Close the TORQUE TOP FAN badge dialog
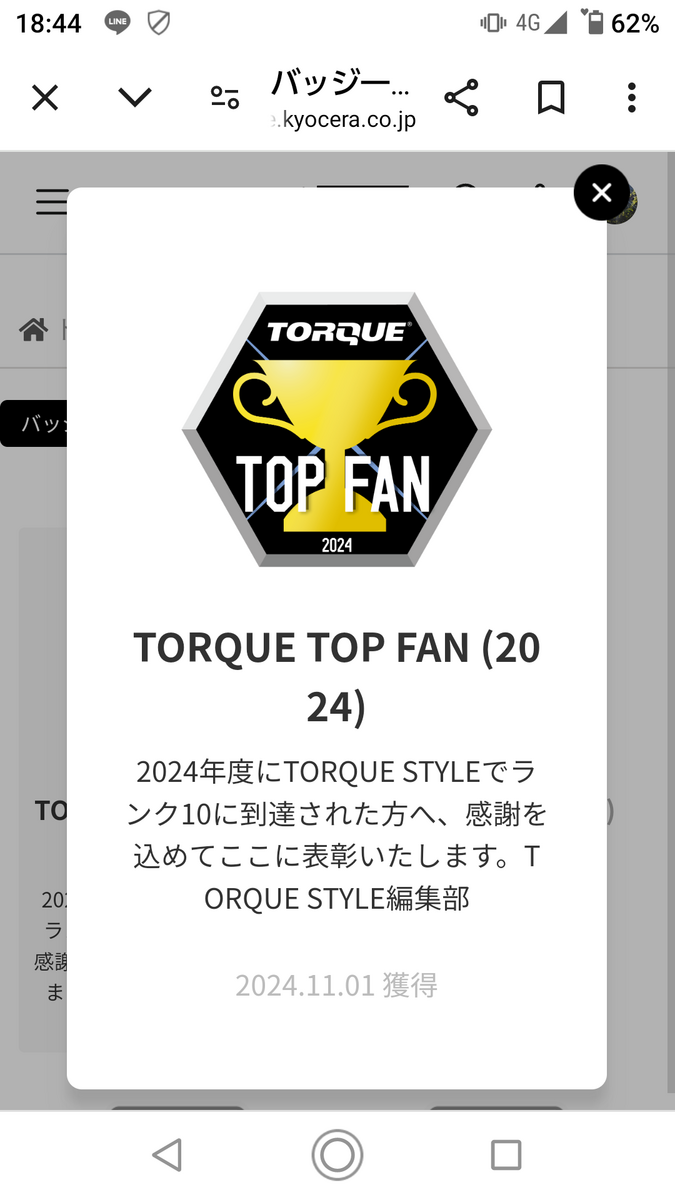The height and width of the screenshot is (1200, 675). (601, 193)
